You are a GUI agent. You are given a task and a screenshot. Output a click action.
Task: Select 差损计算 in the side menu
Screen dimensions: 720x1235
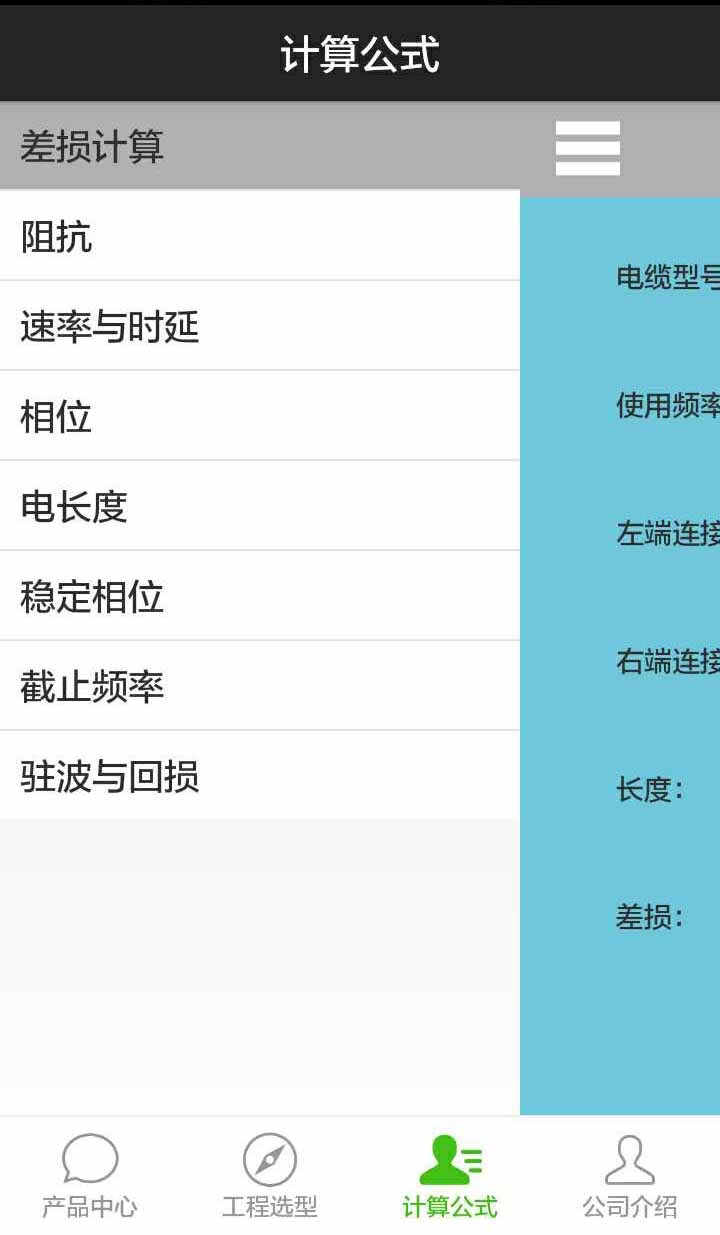260,147
